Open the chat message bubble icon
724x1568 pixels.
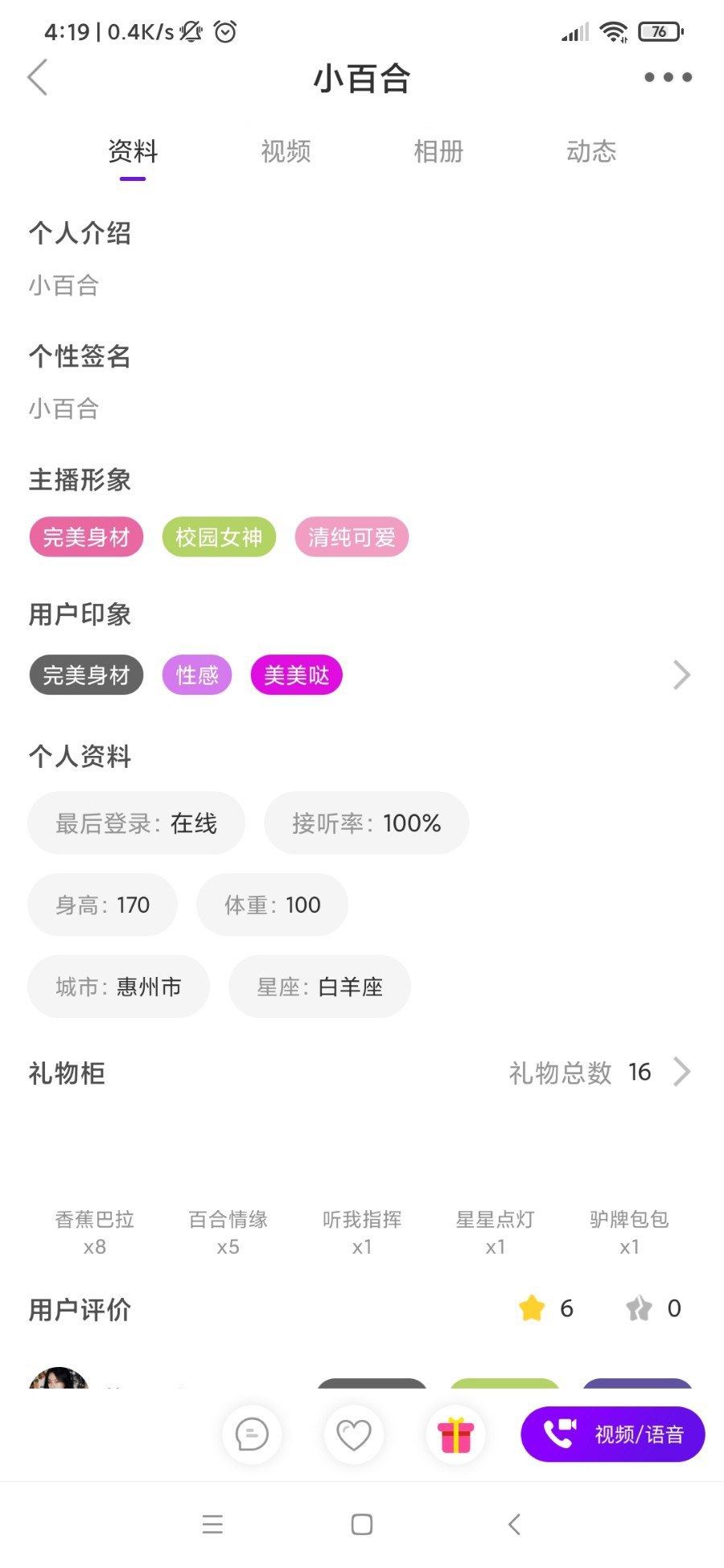click(x=252, y=1435)
